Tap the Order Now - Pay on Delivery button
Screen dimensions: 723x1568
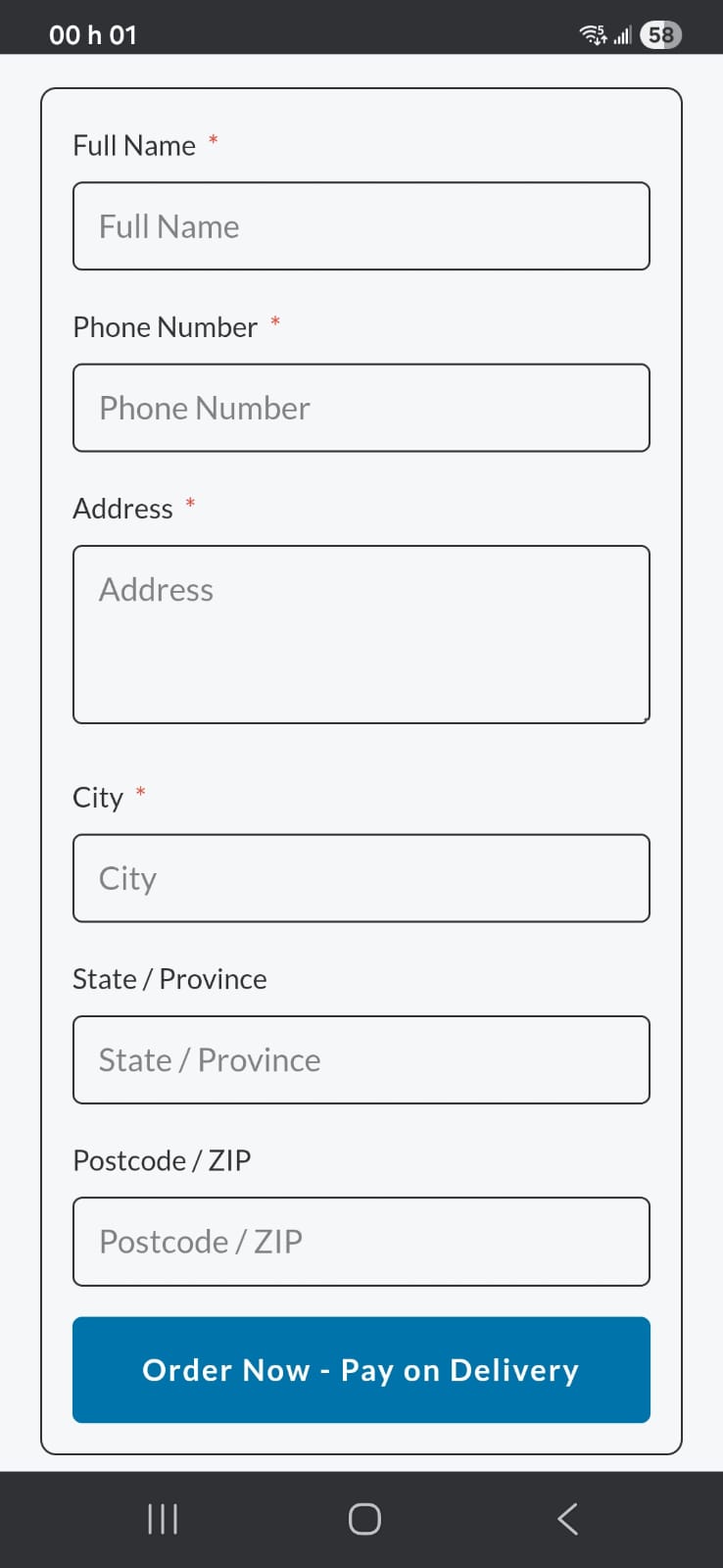(x=361, y=1369)
